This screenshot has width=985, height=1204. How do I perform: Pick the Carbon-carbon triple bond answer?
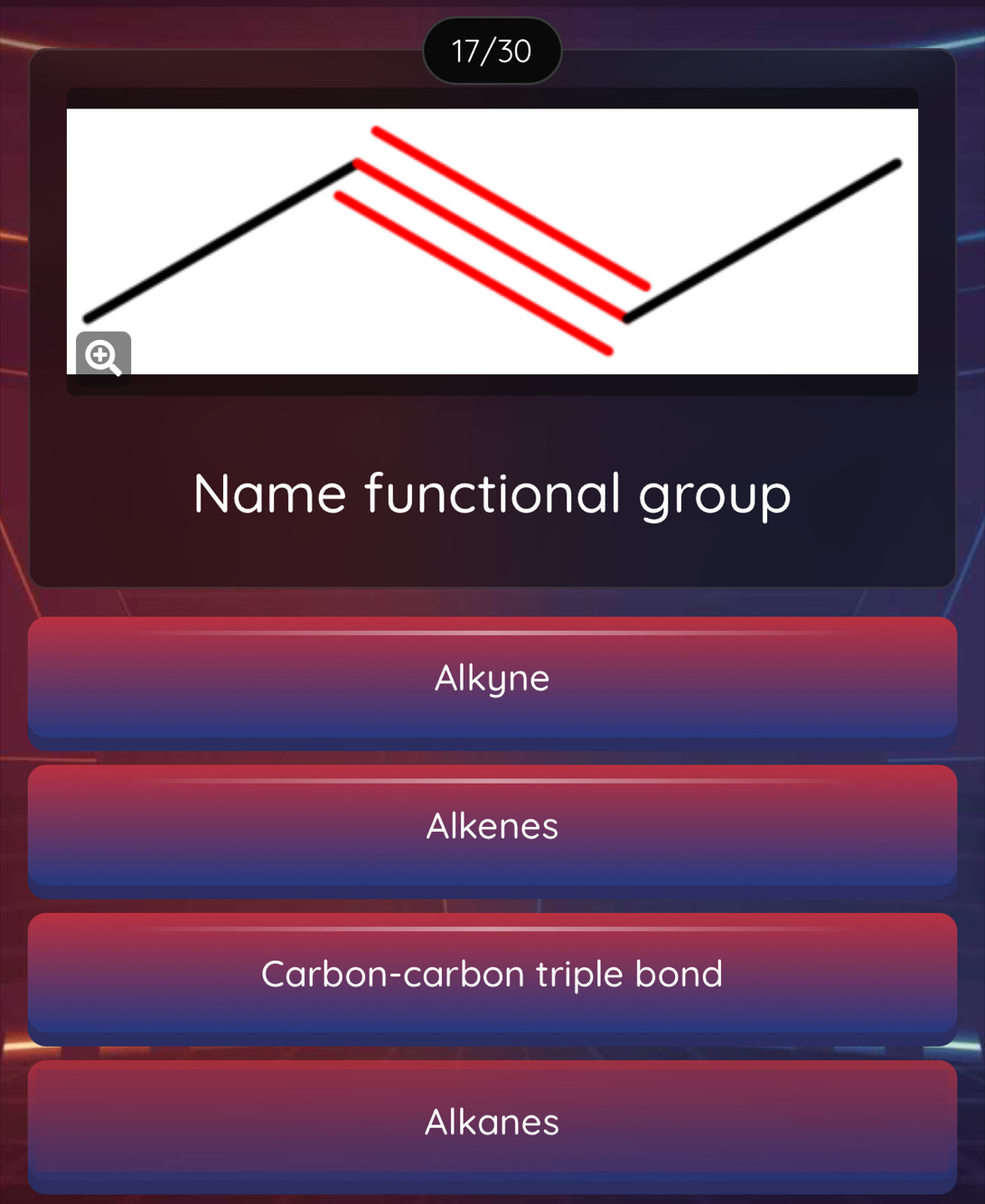(x=492, y=974)
